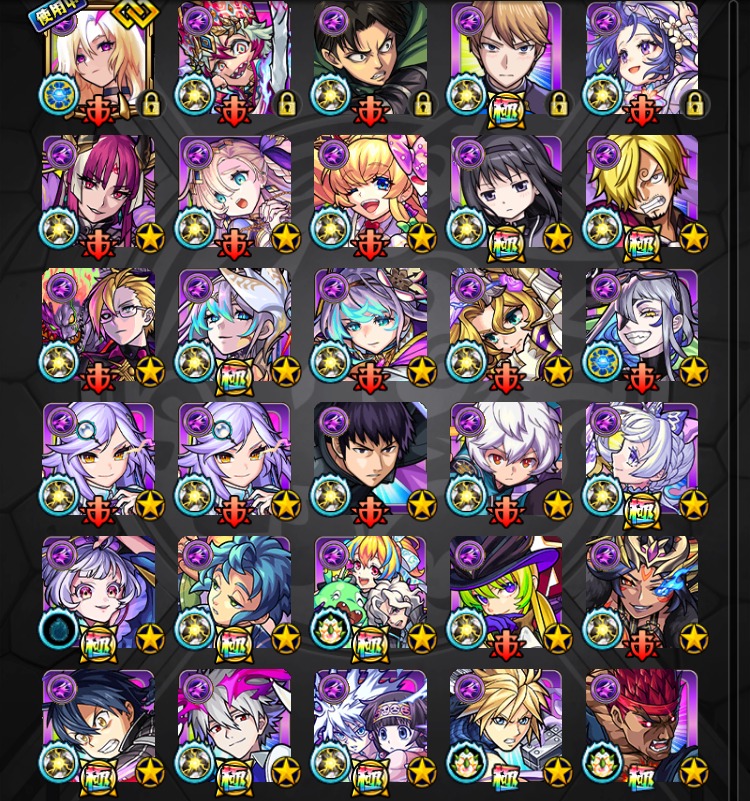Tap the magenta-haired horned woman tile
Image resolution: width=750 pixels, height=801 pixels.
pyautogui.click(x=98, y=192)
